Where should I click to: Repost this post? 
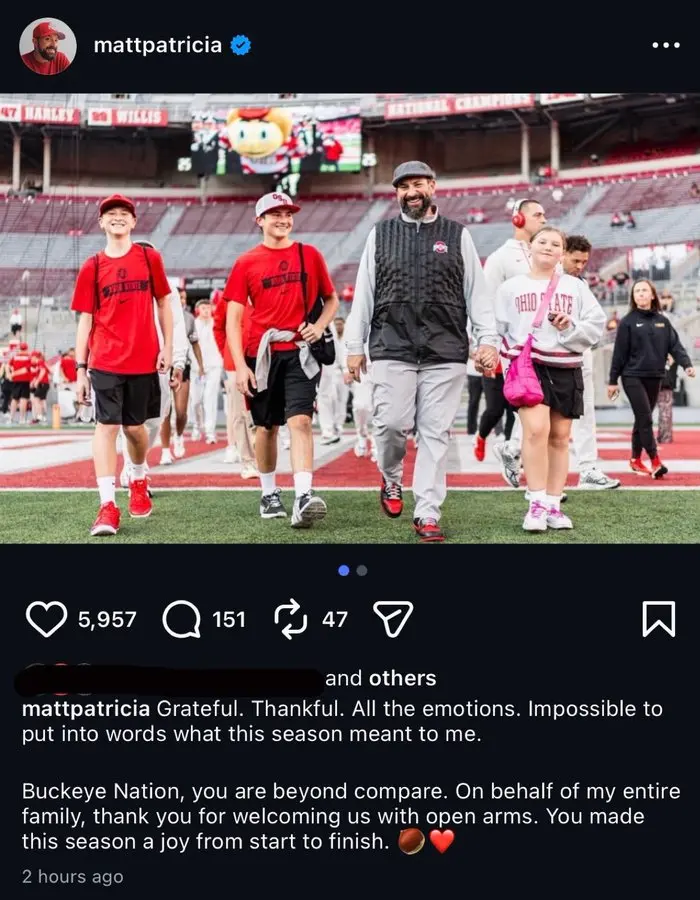pyautogui.click(x=290, y=619)
